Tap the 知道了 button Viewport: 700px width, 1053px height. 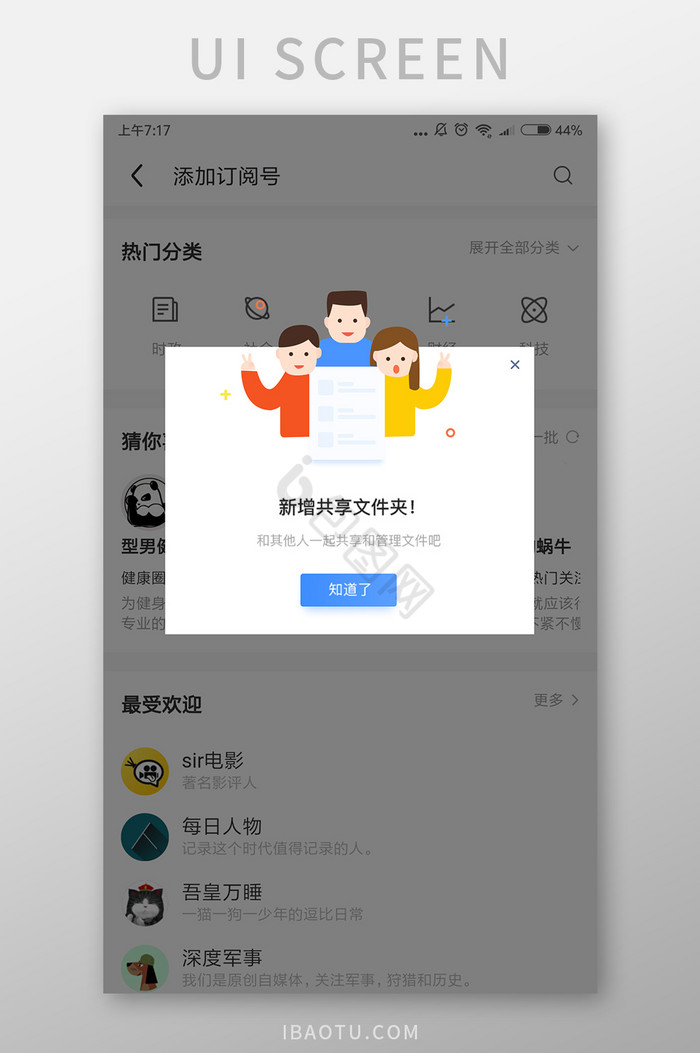pos(348,589)
